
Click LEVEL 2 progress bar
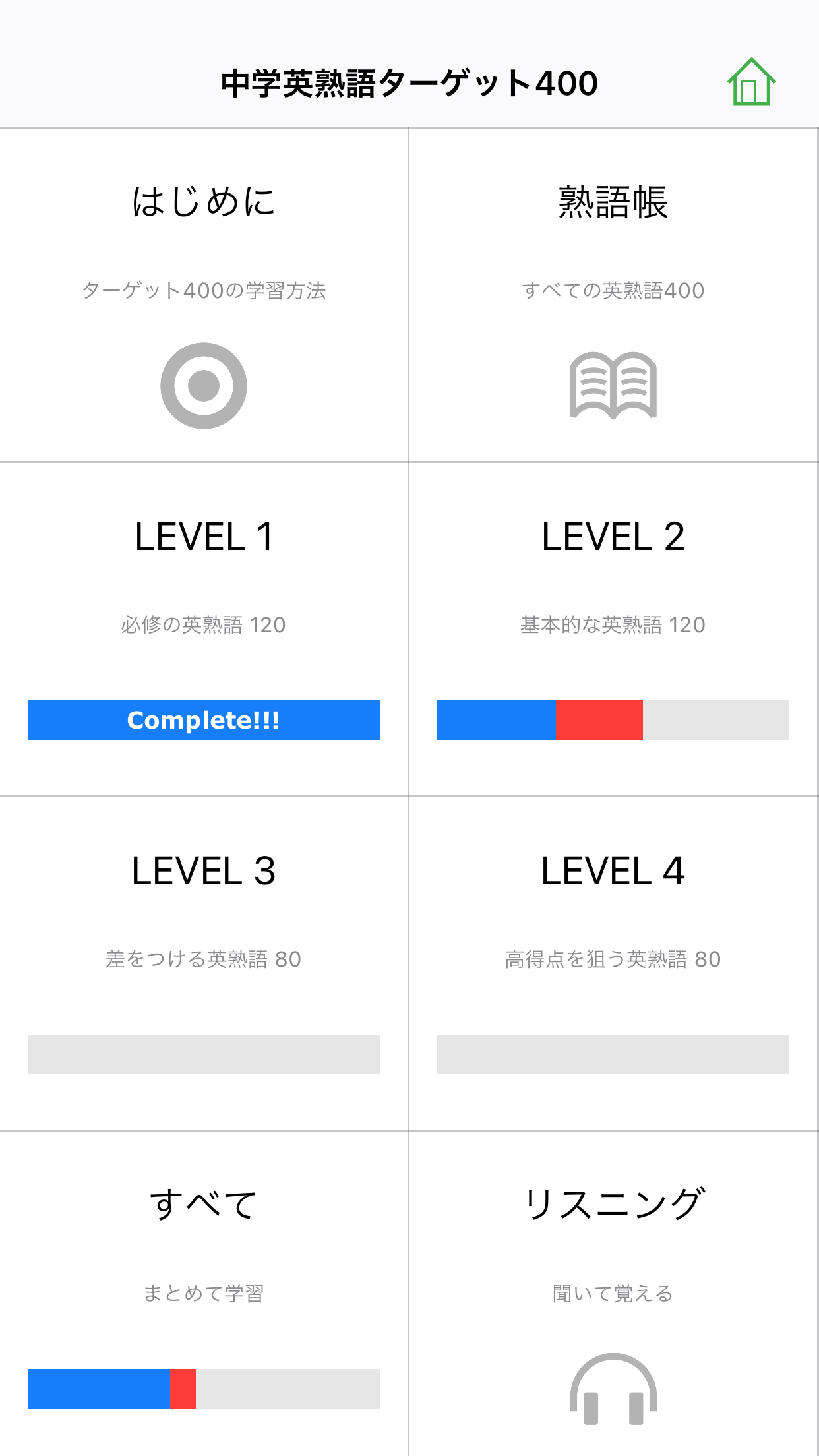[613, 721]
